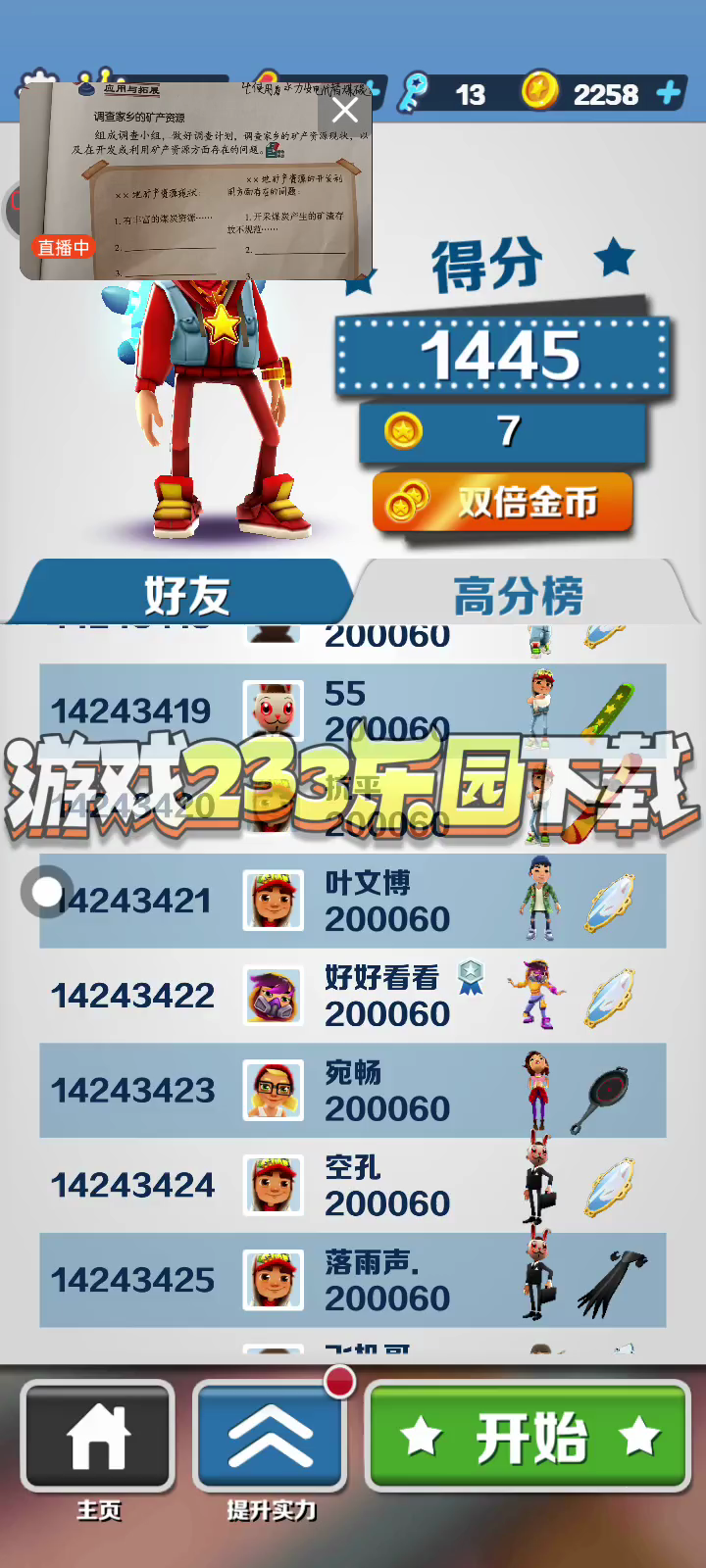Tap the floating assistive touch button

(x=47, y=892)
